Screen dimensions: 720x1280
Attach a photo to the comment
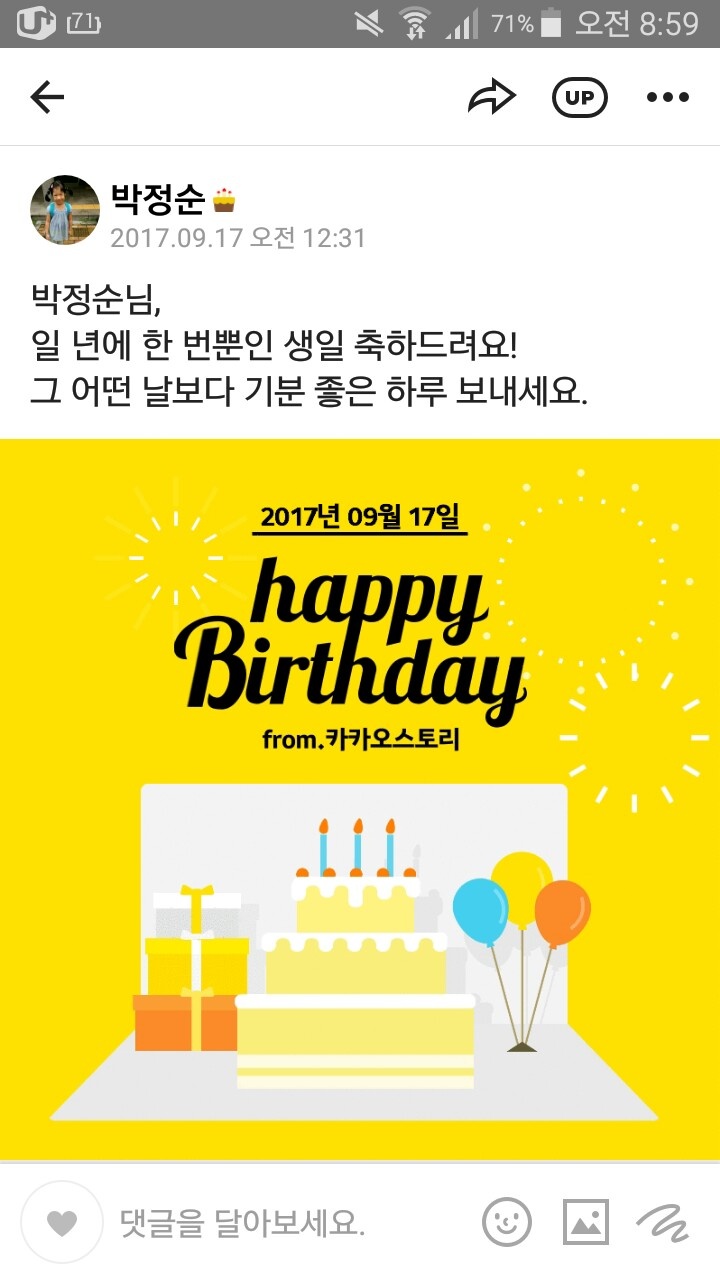(586, 1222)
